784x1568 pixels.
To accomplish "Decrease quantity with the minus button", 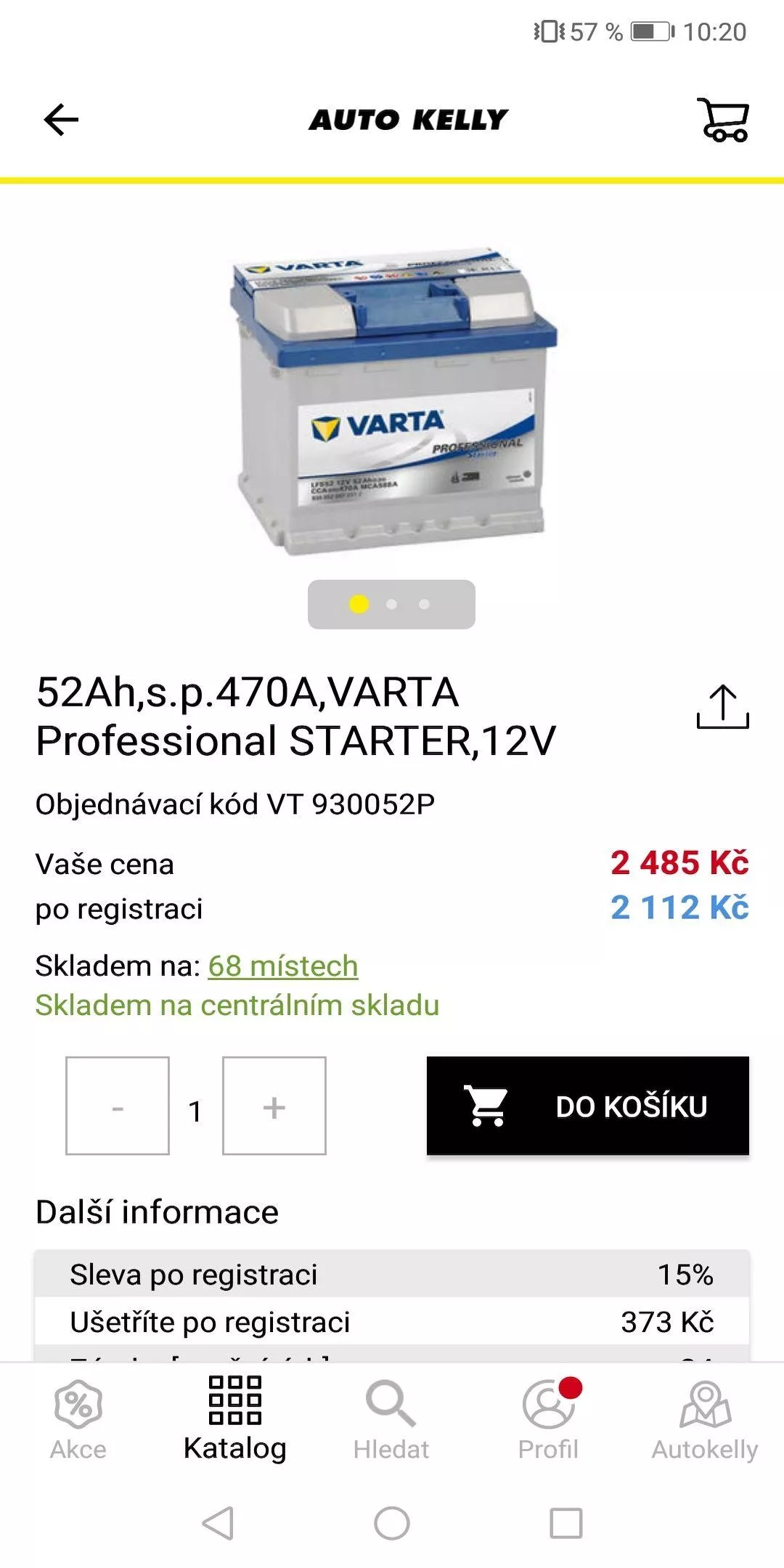I will tap(118, 1106).
